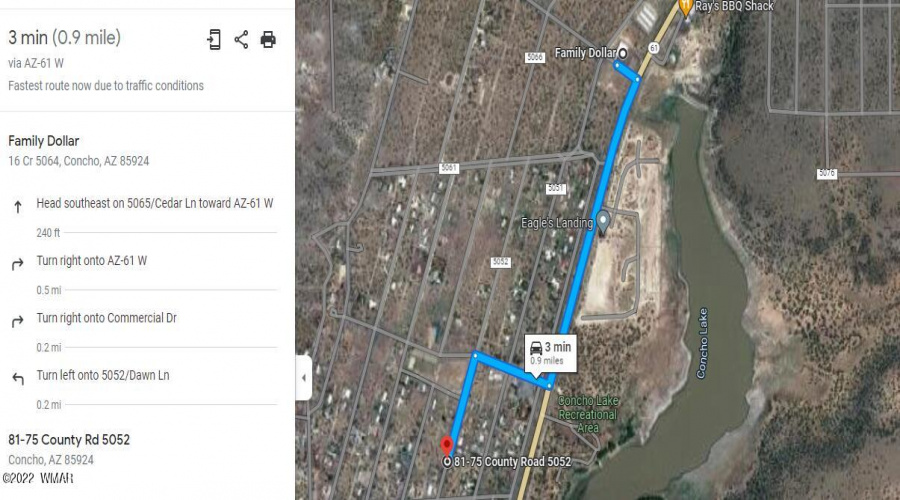Select the Turn left onto Dawn Ln step
The height and width of the screenshot is (500, 900).
tap(102, 375)
